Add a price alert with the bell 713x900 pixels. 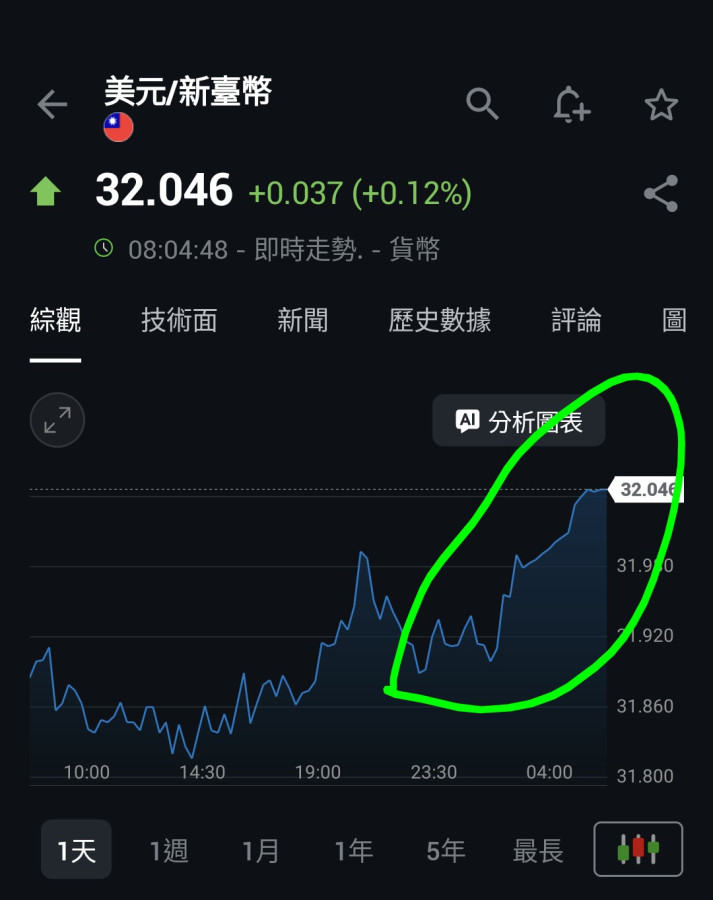pyautogui.click(x=571, y=105)
